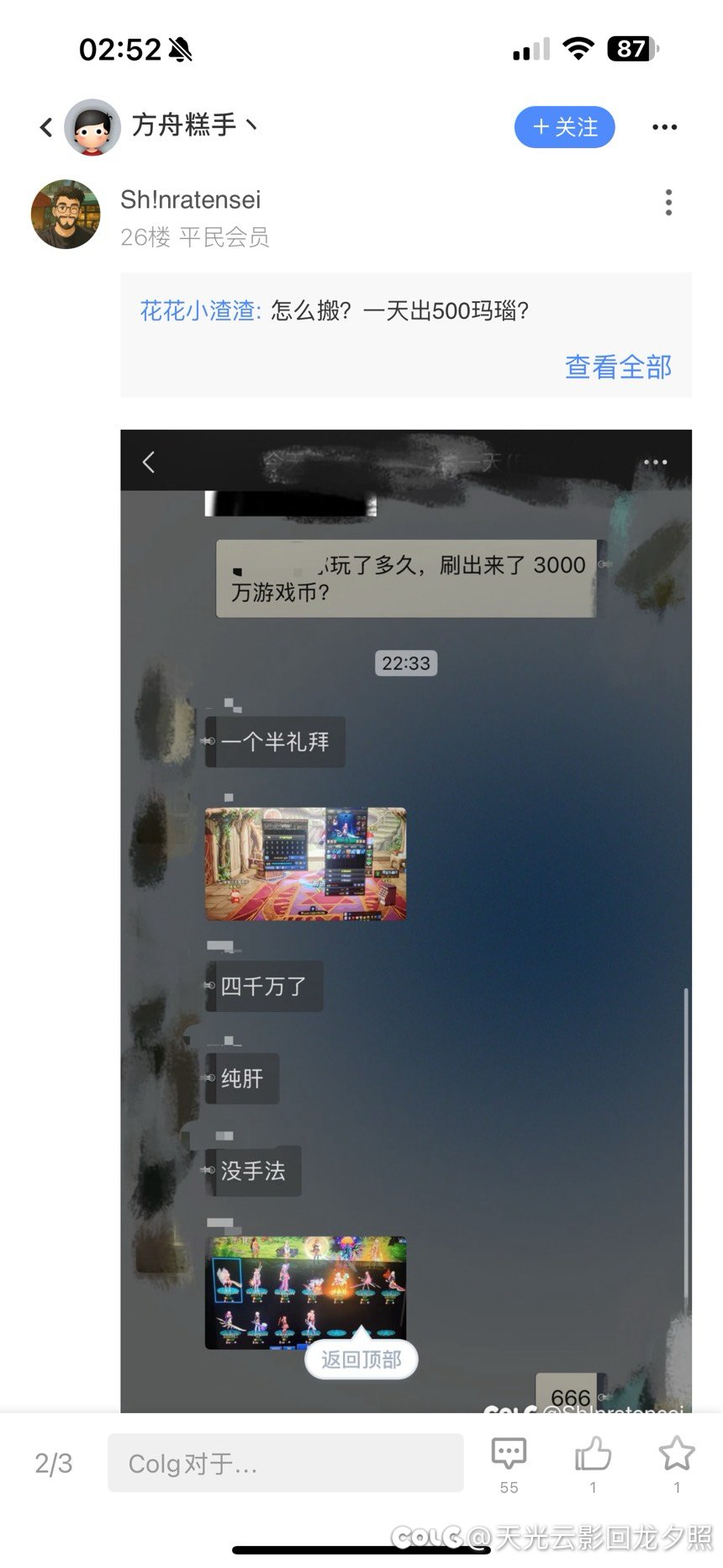Viewport: 723px width, 1568px height.
Task: Open Sh!nratensei's avatar
Action: 66,214
